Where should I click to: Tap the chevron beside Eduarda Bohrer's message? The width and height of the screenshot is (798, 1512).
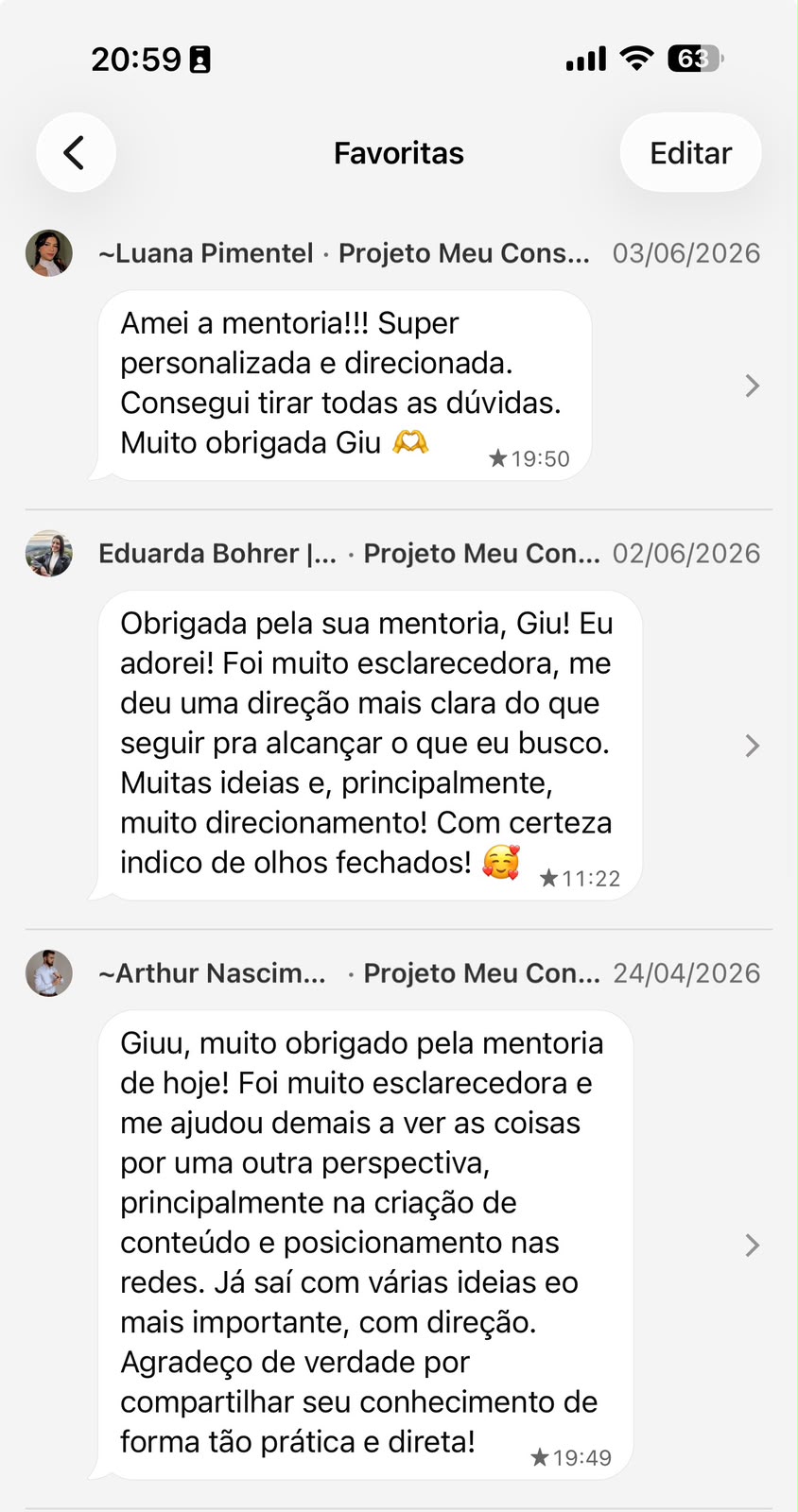pos(752,746)
